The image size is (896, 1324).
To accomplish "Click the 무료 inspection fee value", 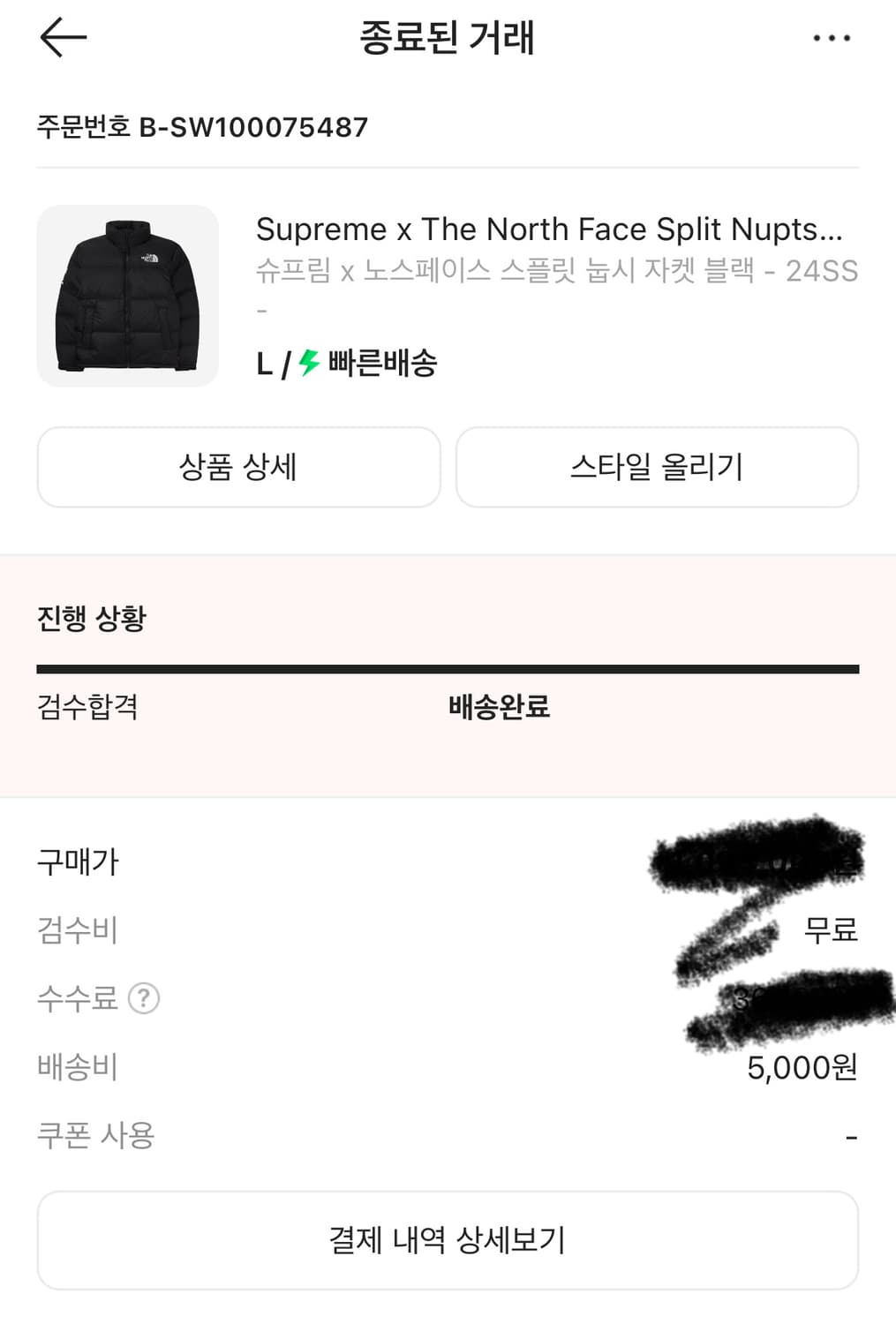I will (831, 930).
